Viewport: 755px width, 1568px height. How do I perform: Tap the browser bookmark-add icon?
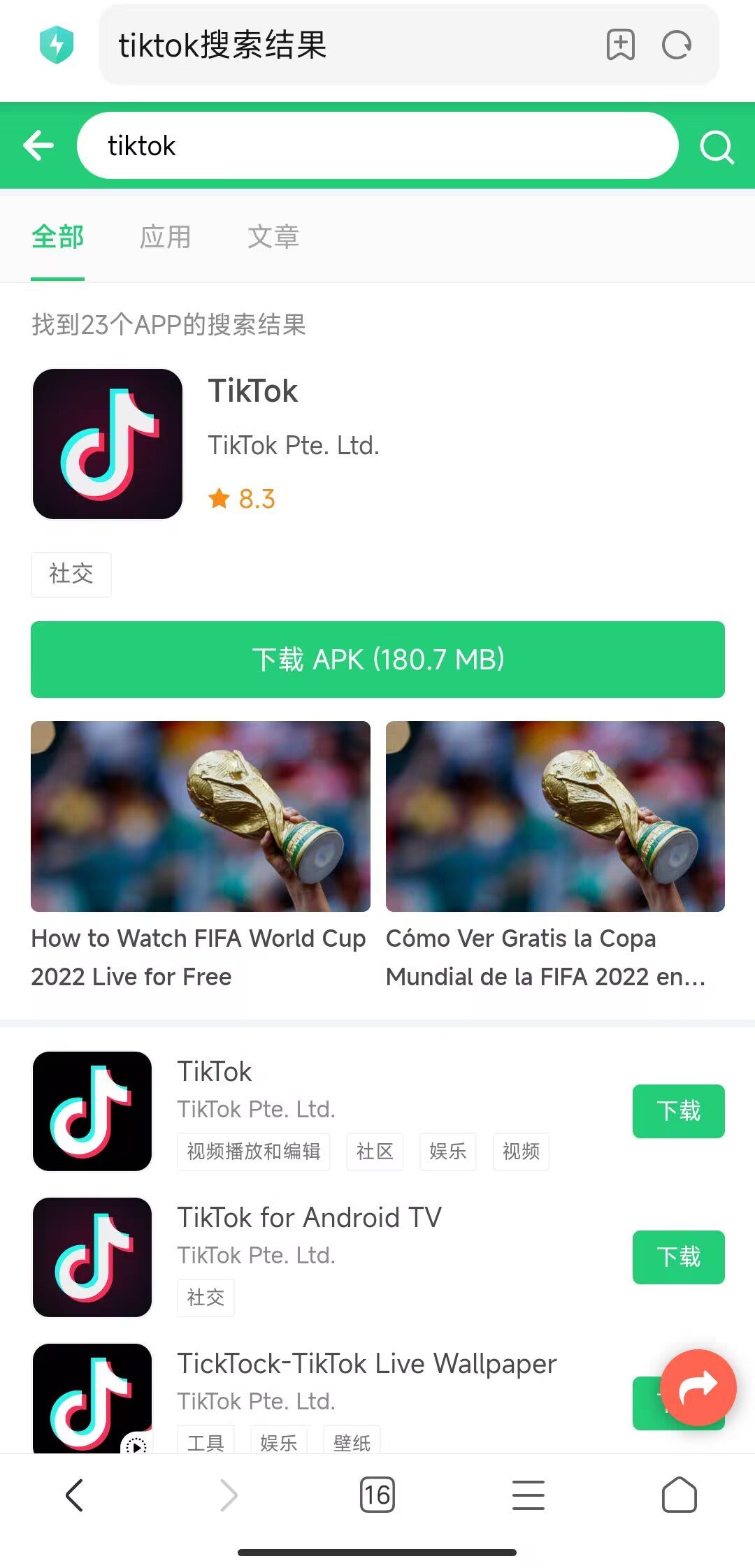(620, 45)
